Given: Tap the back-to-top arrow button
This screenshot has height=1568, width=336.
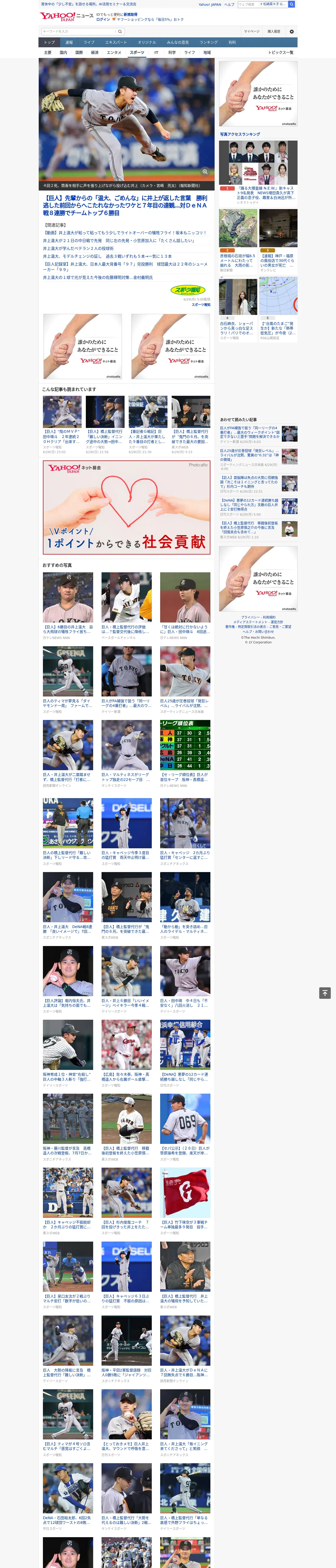Looking at the screenshot, I should (x=325, y=993).
